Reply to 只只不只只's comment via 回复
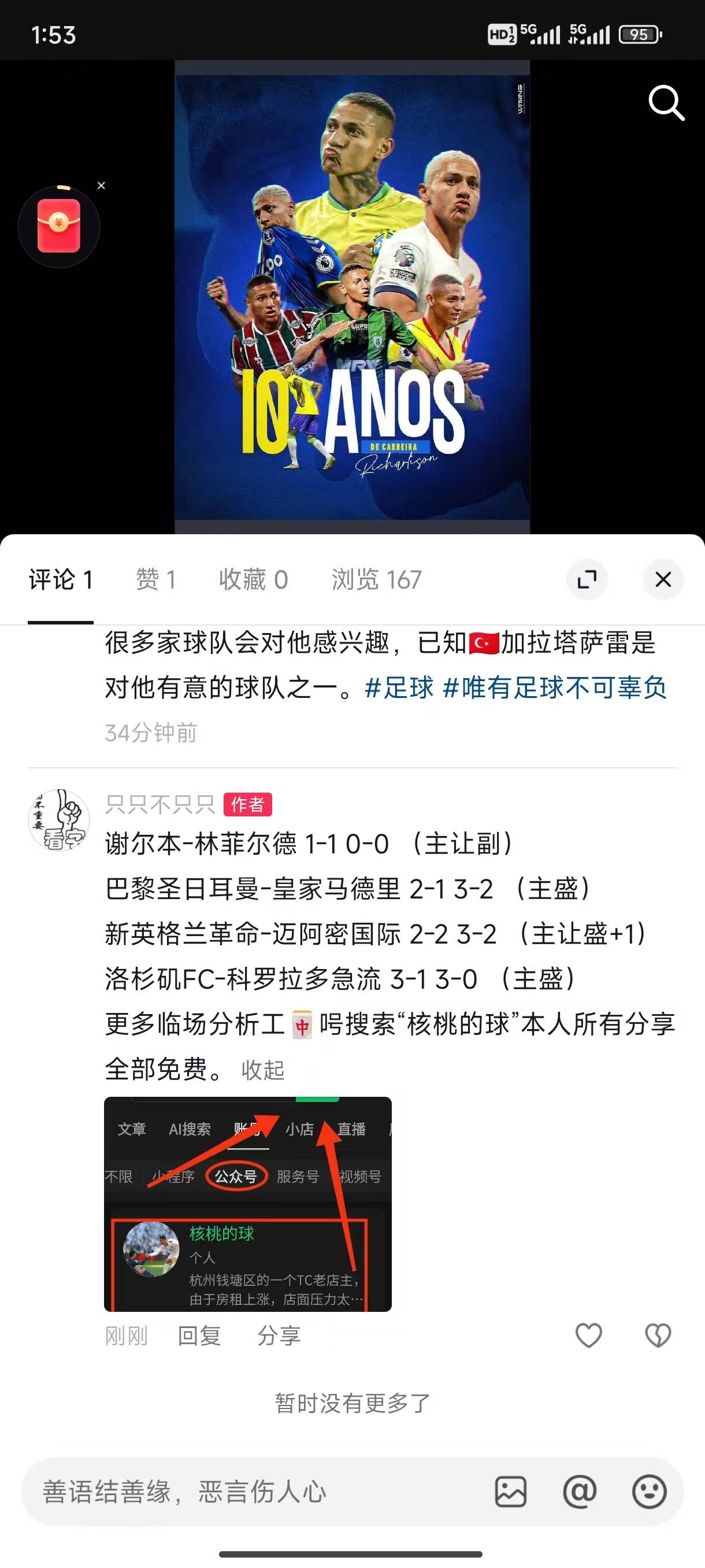705x1568 pixels. point(199,1336)
